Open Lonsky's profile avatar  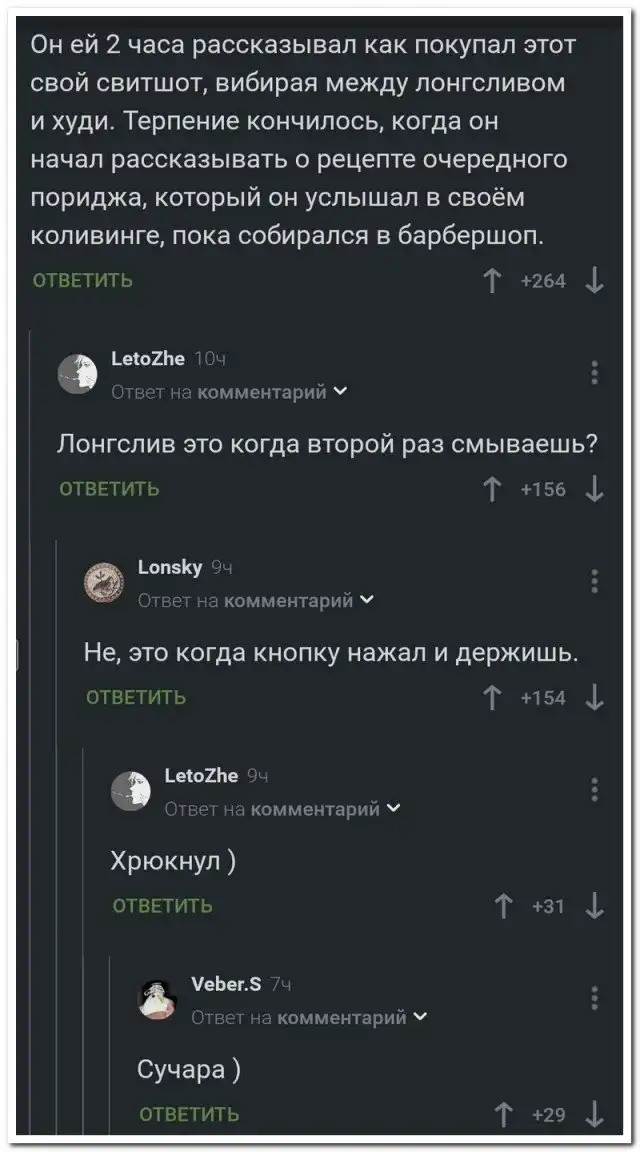click(x=102, y=581)
